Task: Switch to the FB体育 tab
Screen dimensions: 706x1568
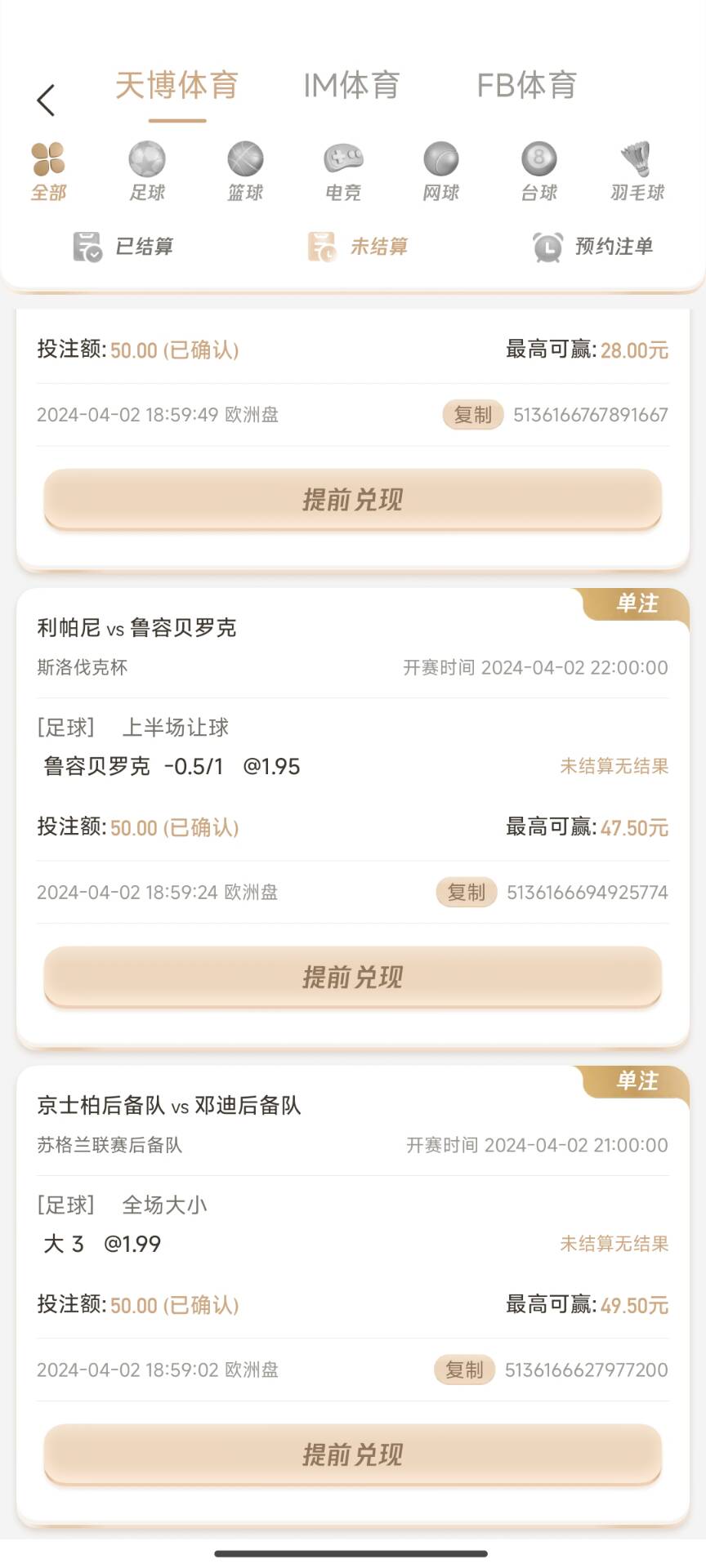Action: click(527, 85)
